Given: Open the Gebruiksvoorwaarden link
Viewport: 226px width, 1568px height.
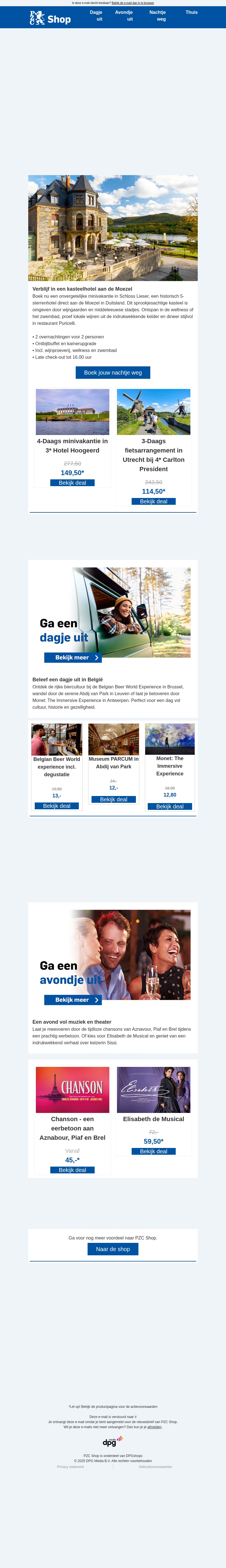Looking at the screenshot, I should pos(155,1467).
